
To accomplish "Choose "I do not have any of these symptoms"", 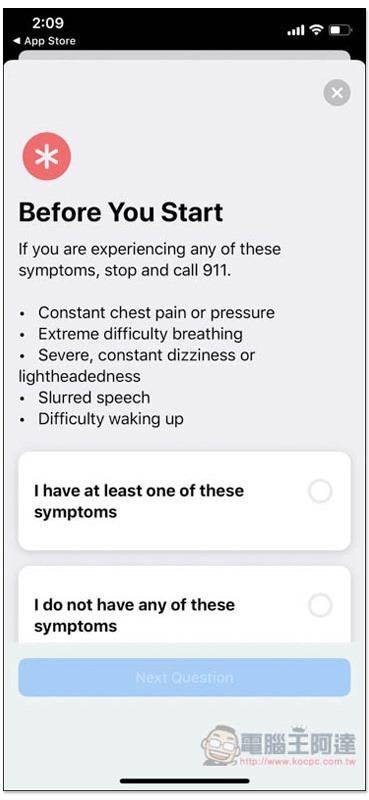I will pyautogui.click(x=184, y=605).
